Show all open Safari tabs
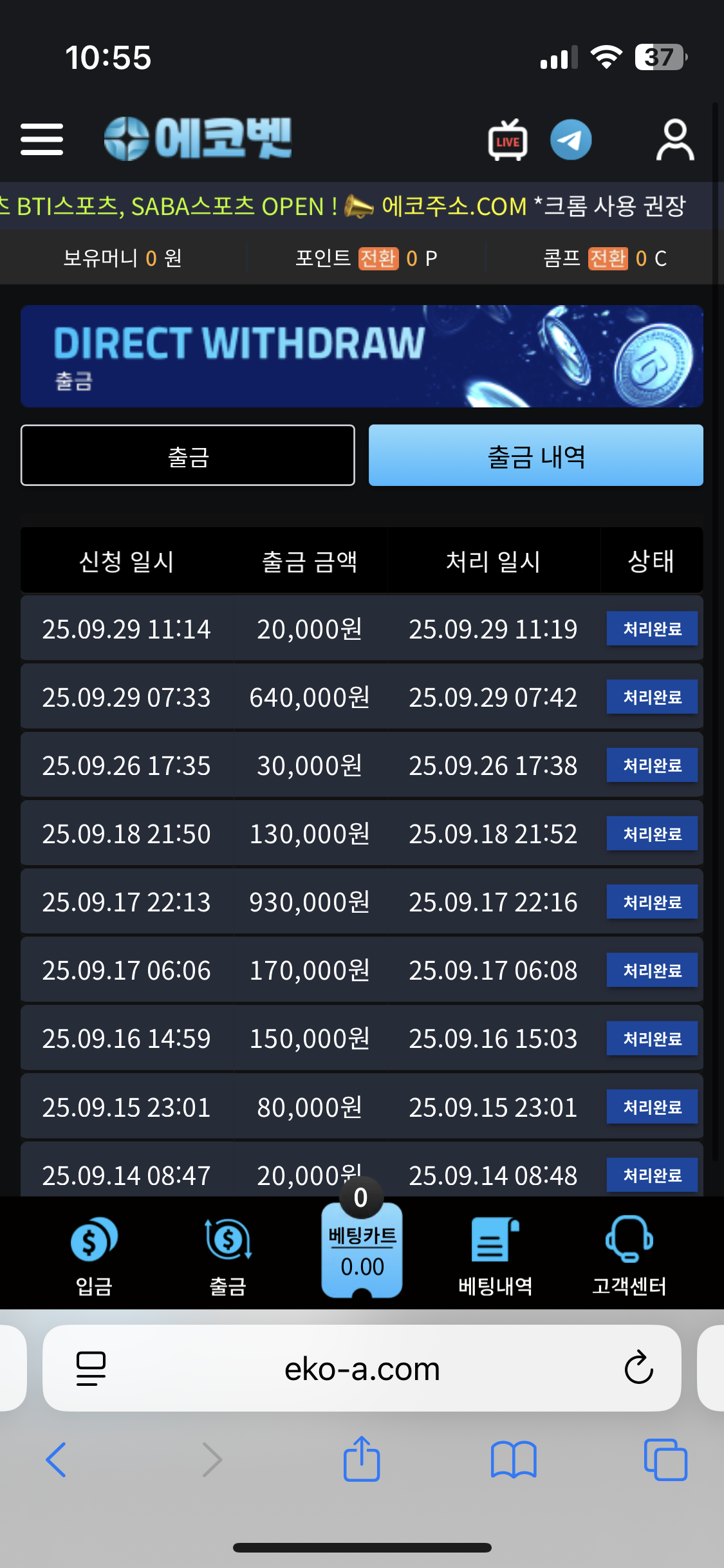 pyautogui.click(x=665, y=1459)
